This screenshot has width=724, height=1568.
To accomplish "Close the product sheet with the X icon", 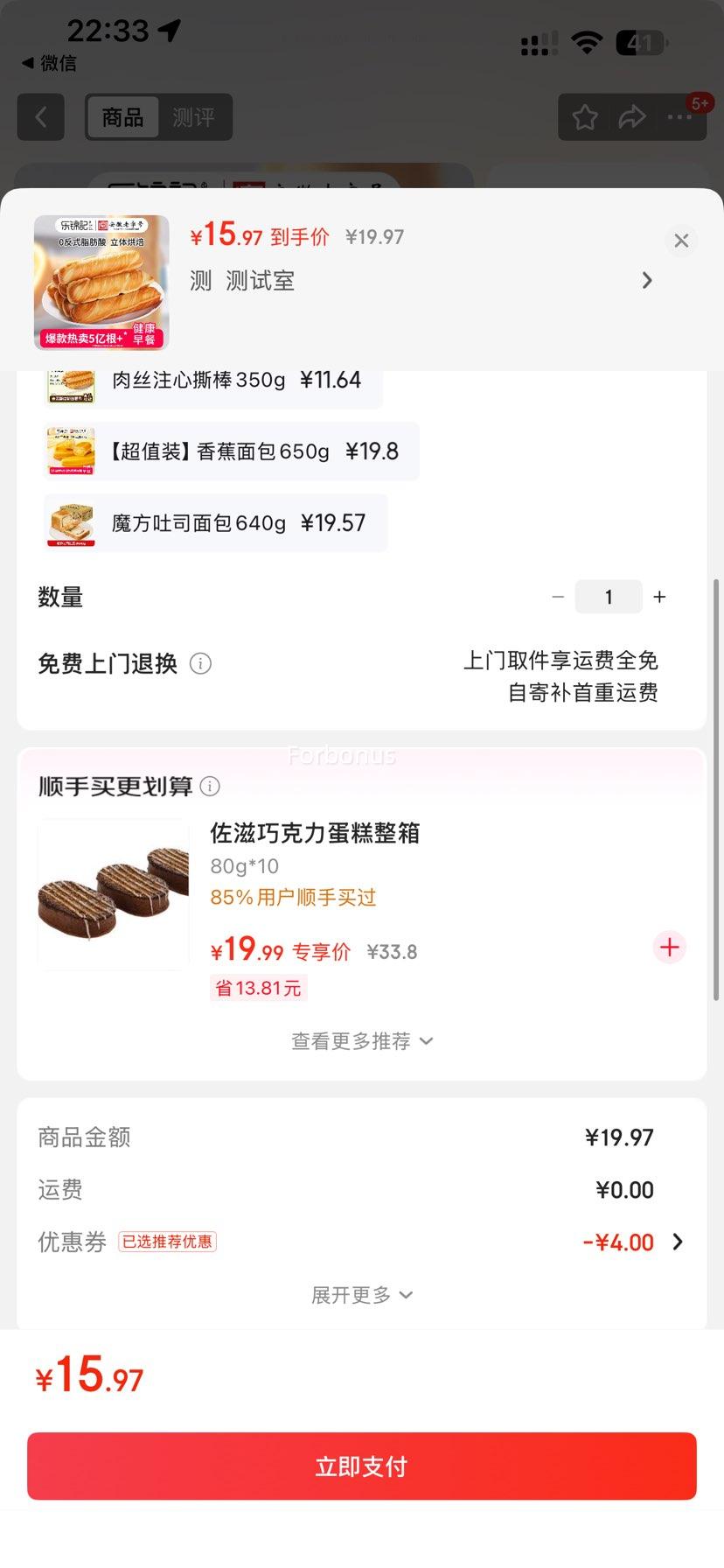I will tap(681, 241).
